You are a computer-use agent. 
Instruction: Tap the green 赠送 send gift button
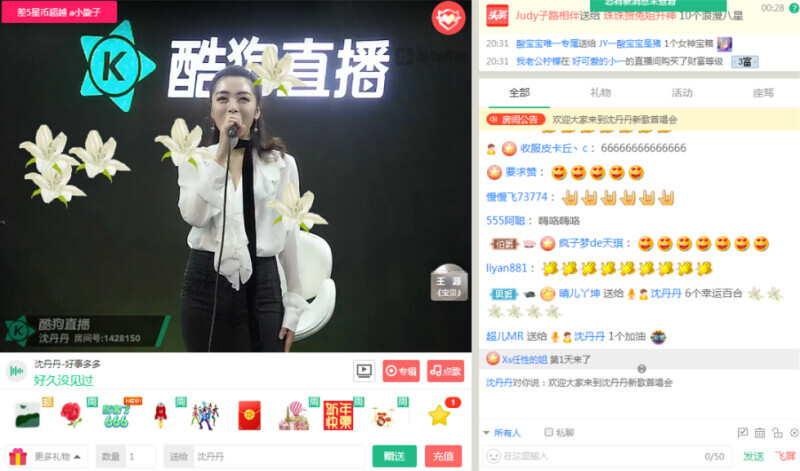(394, 456)
